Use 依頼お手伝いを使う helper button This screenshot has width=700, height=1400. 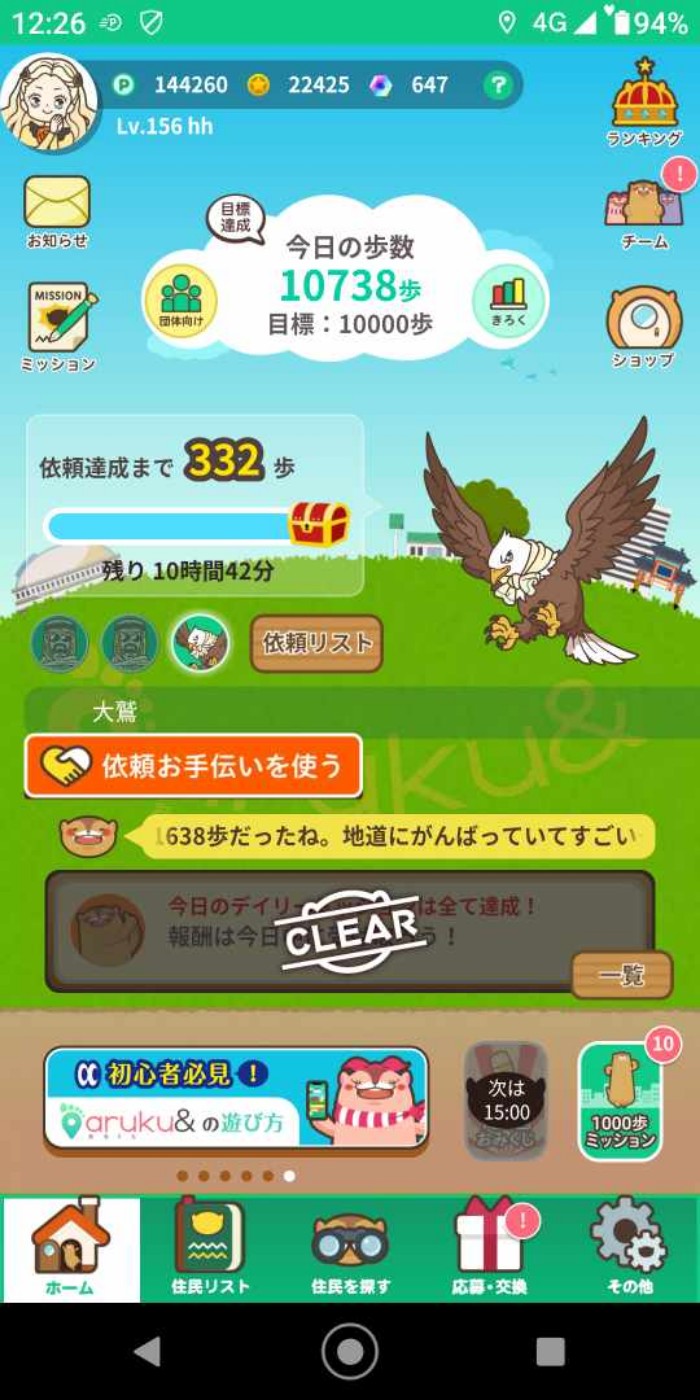click(x=194, y=766)
